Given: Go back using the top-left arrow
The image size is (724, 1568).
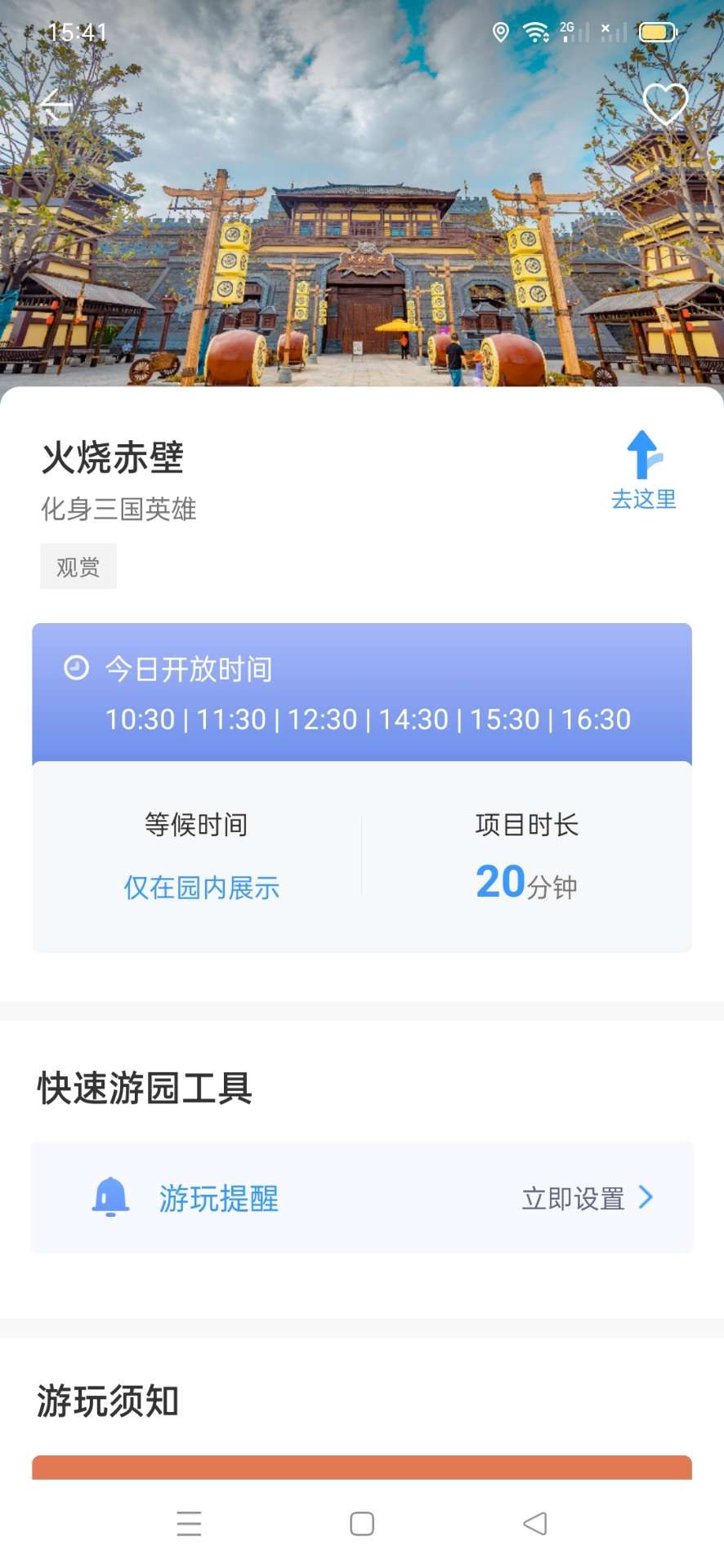Looking at the screenshot, I should [56, 105].
